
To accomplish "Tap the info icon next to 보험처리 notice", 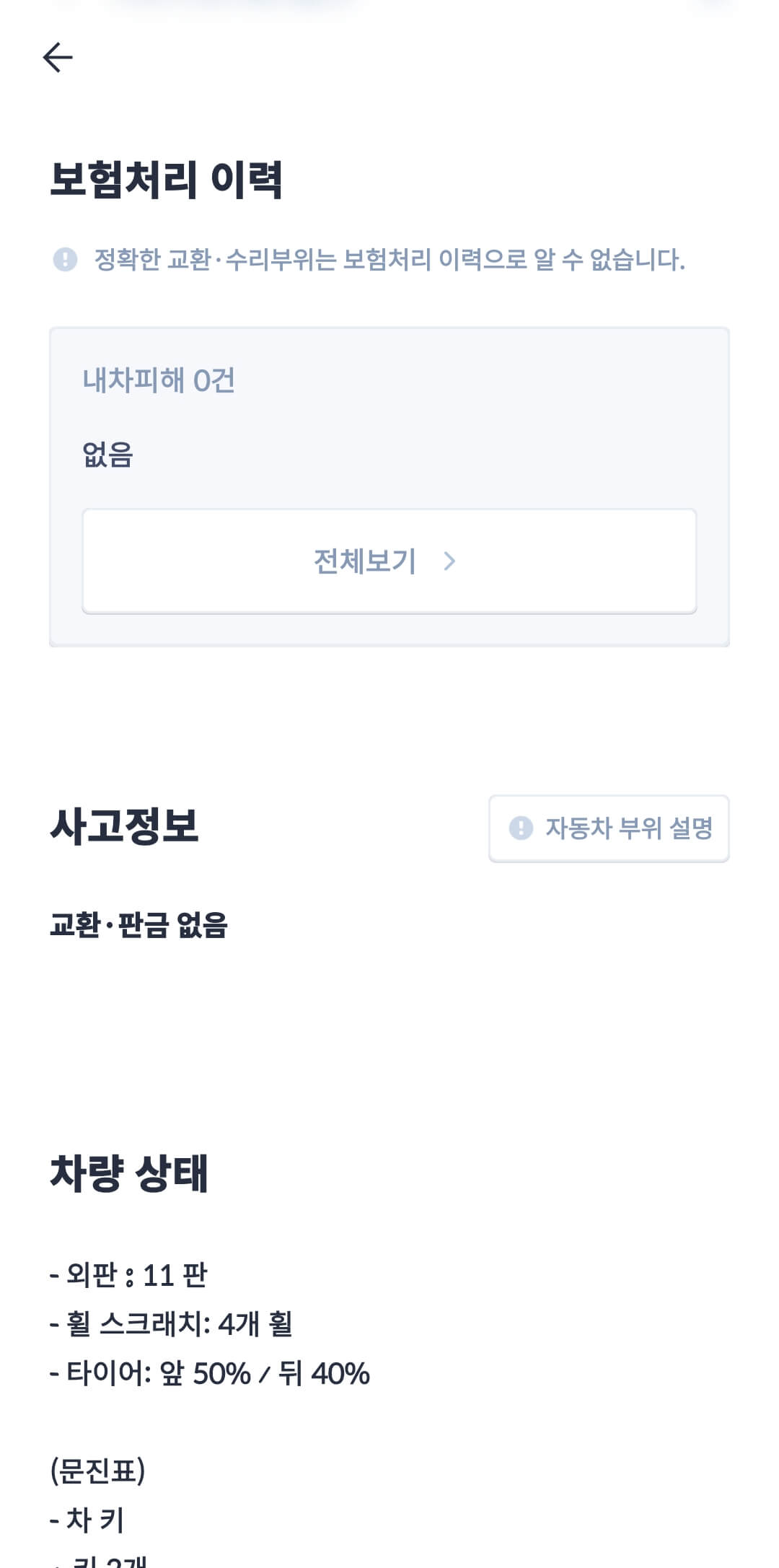I will pyautogui.click(x=66, y=258).
